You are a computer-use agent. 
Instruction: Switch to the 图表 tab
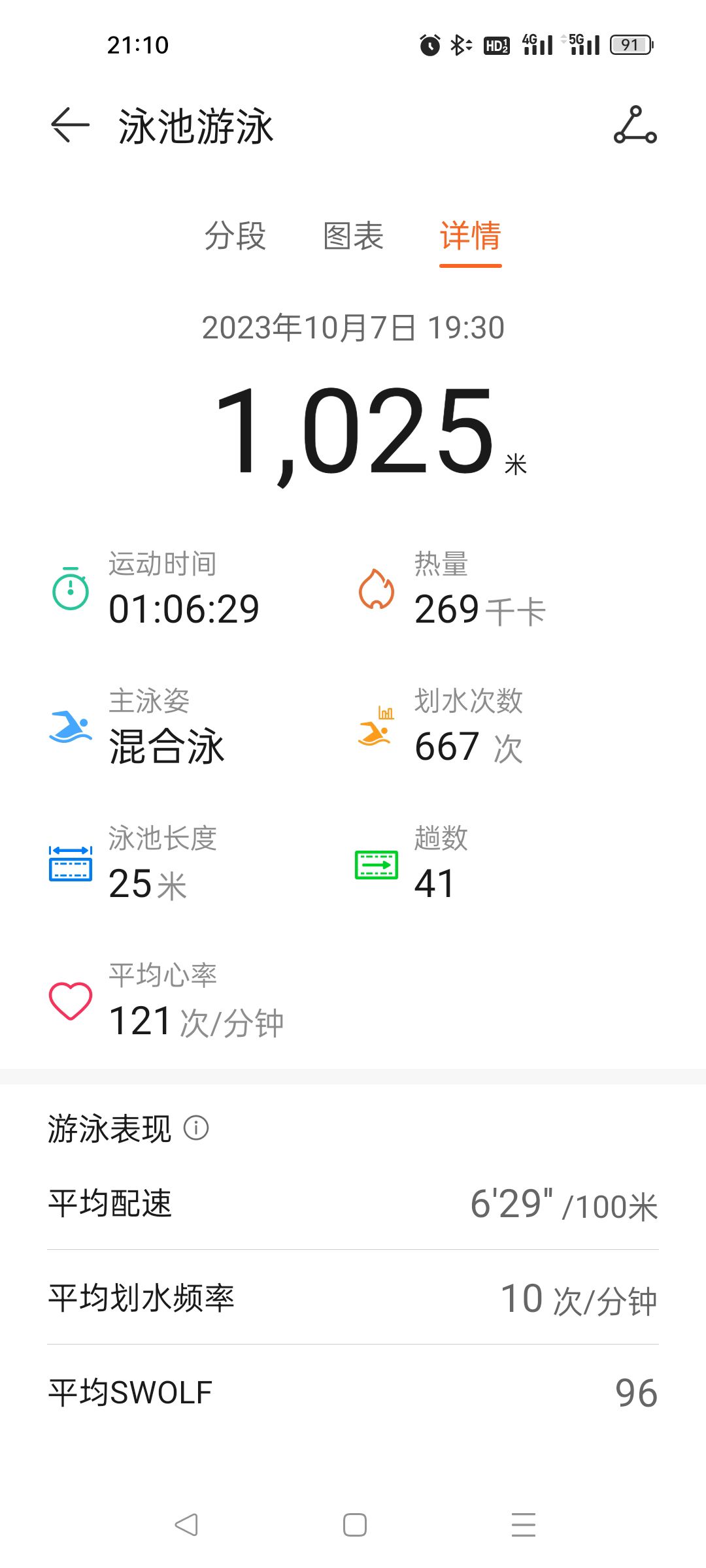(x=353, y=236)
